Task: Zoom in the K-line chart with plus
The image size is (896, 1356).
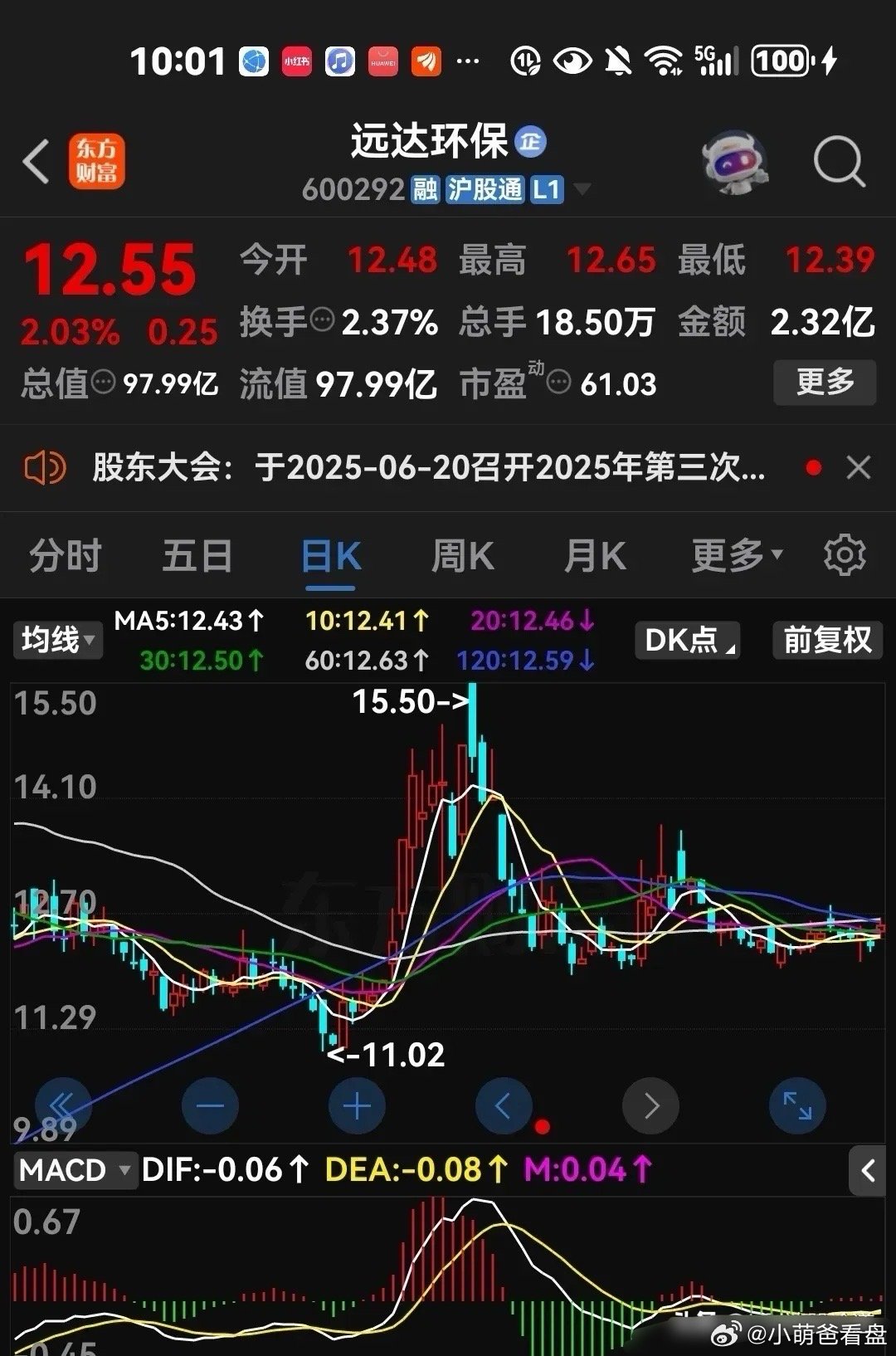Action: point(357,1105)
